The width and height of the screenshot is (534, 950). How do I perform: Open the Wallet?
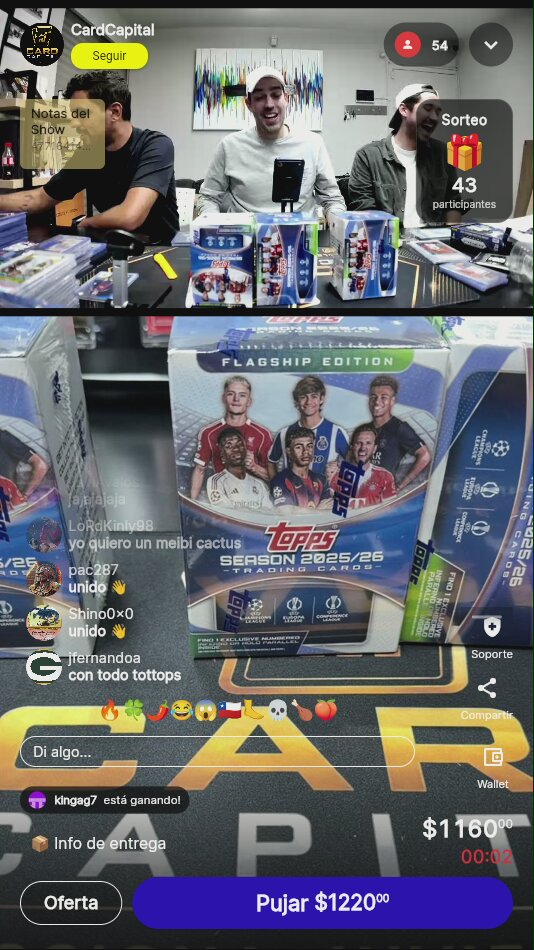493,768
